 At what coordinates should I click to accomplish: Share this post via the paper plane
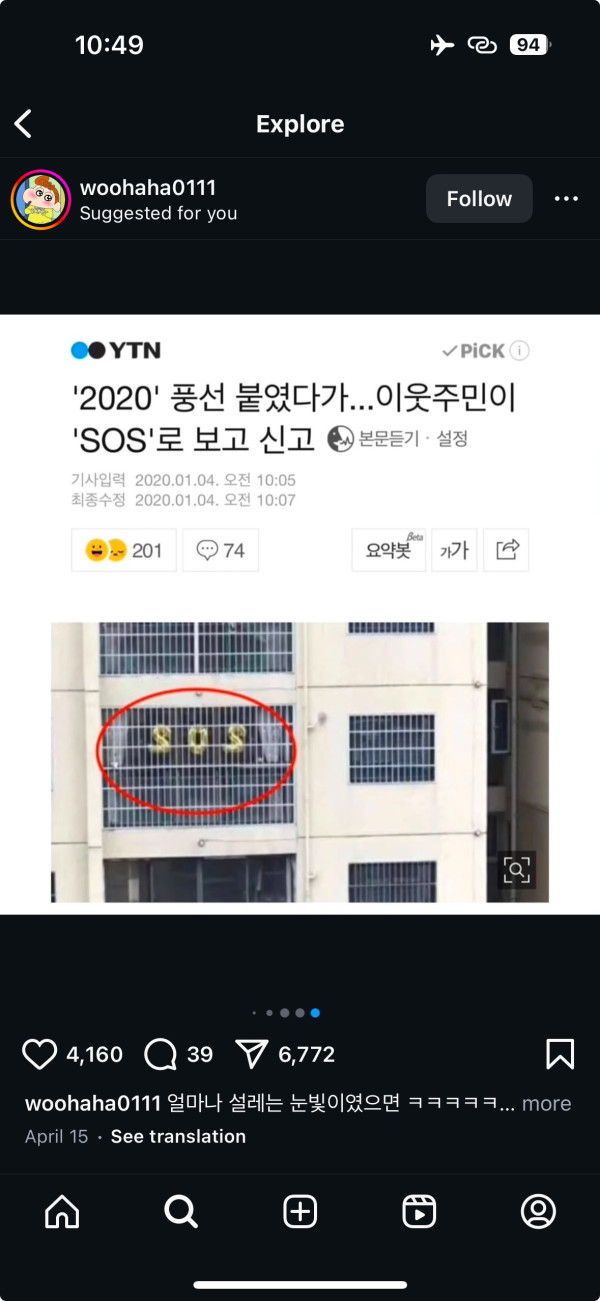[x=252, y=1054]
